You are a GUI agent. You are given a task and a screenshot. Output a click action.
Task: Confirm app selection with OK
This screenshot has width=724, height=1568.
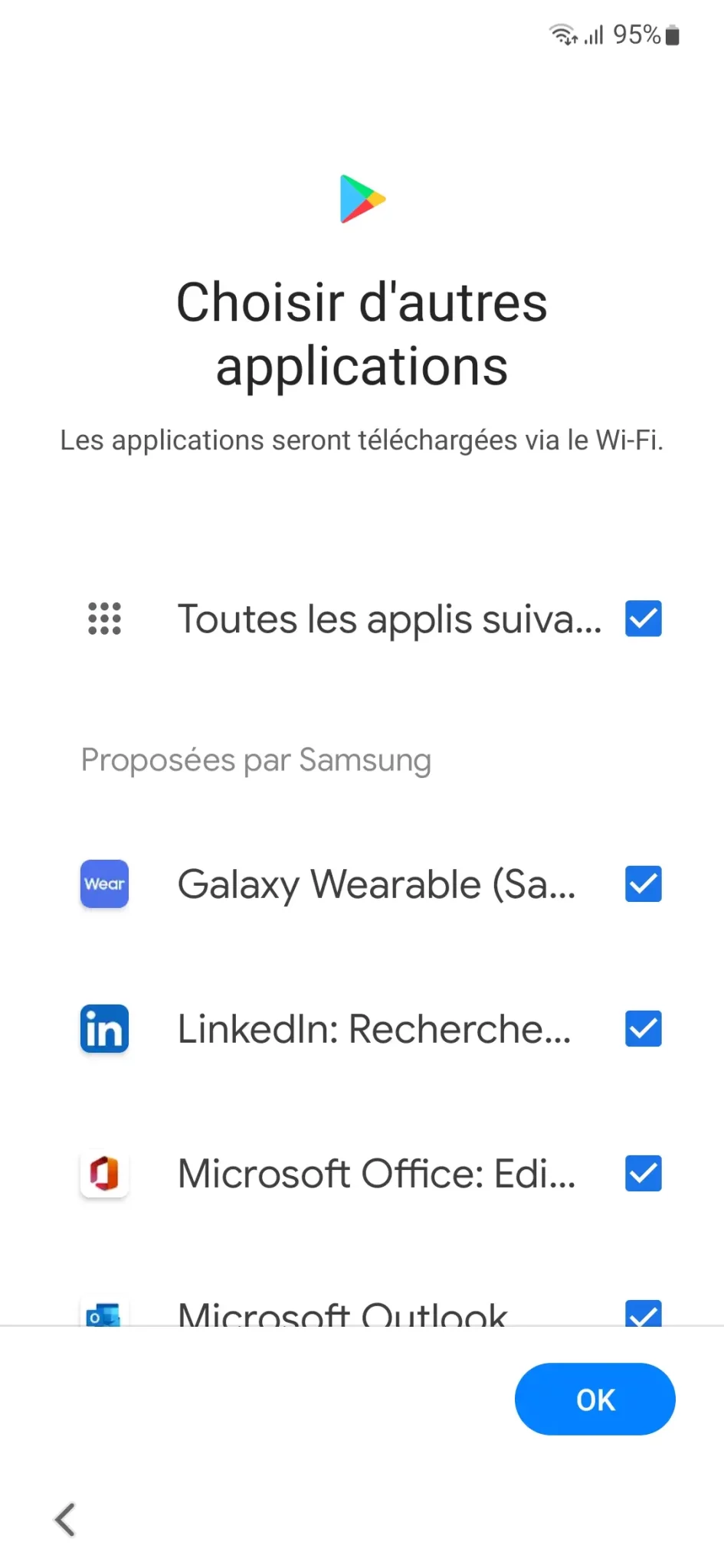tap(595, 1400)
